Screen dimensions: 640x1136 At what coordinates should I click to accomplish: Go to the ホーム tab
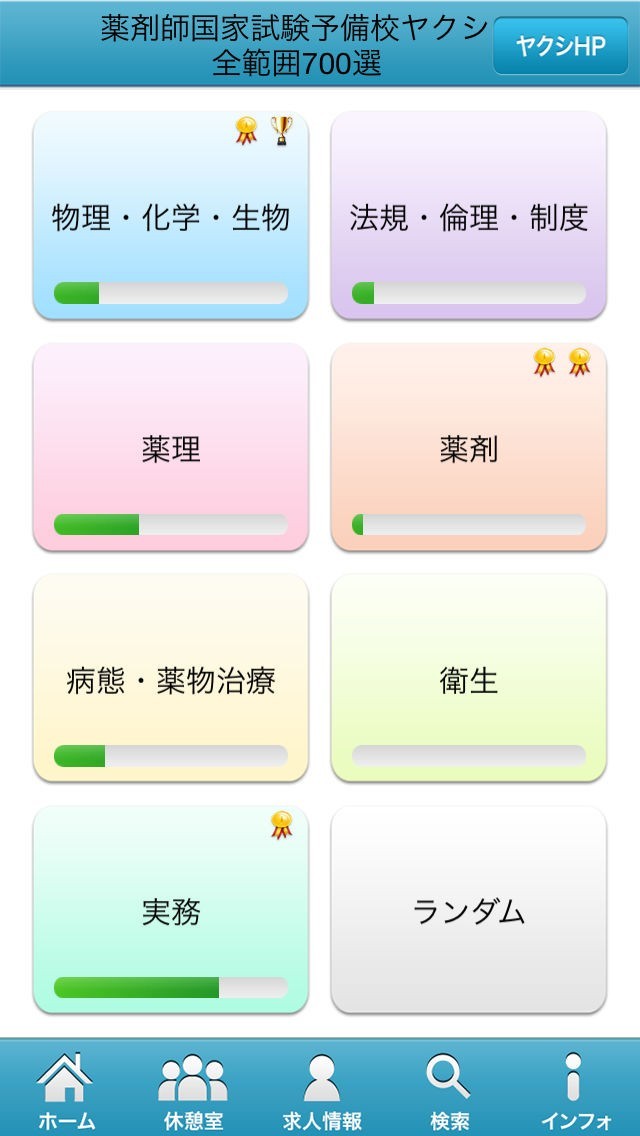tap(66, 1090)
